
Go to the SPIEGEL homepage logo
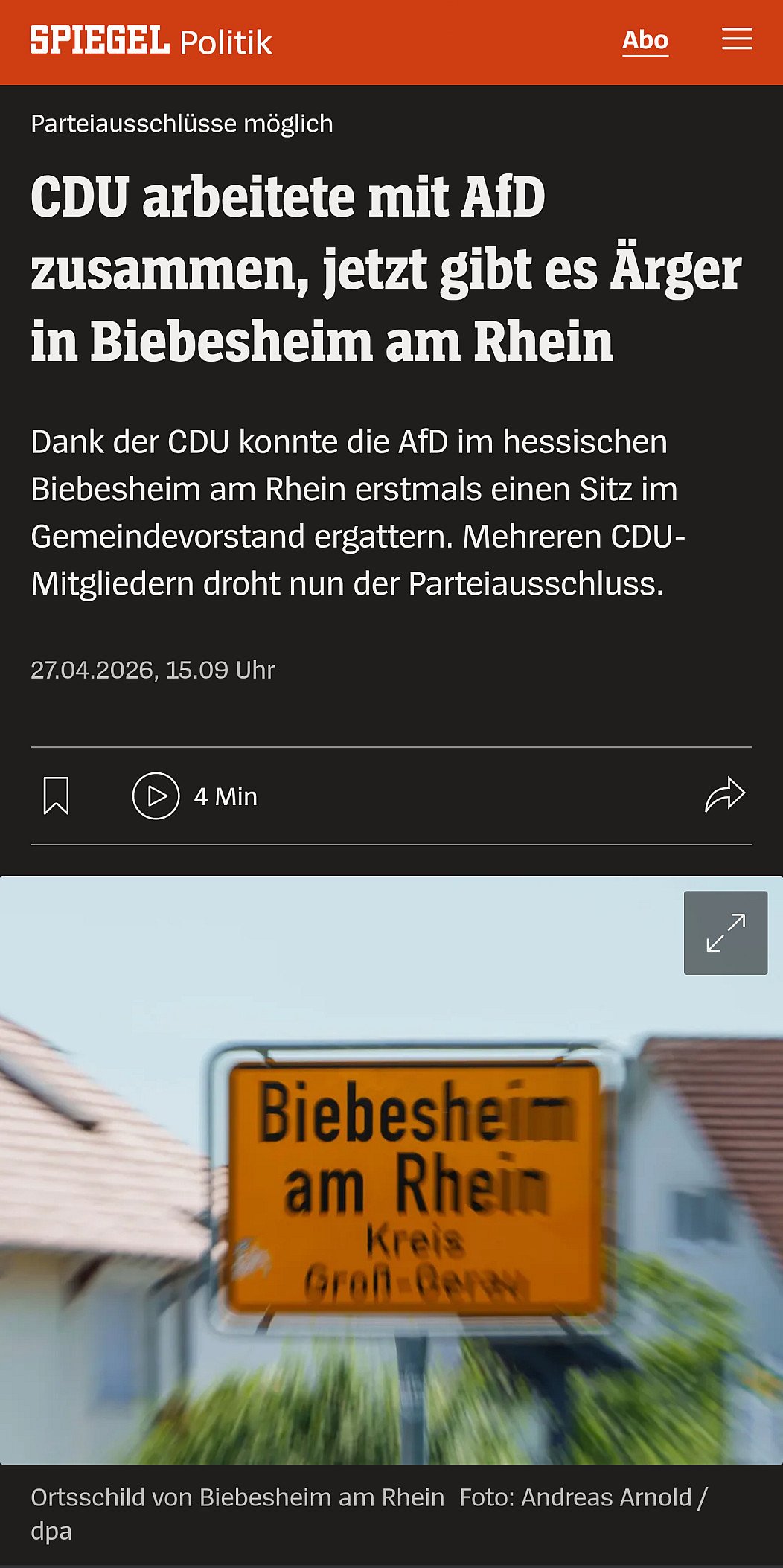click(100, 40)
